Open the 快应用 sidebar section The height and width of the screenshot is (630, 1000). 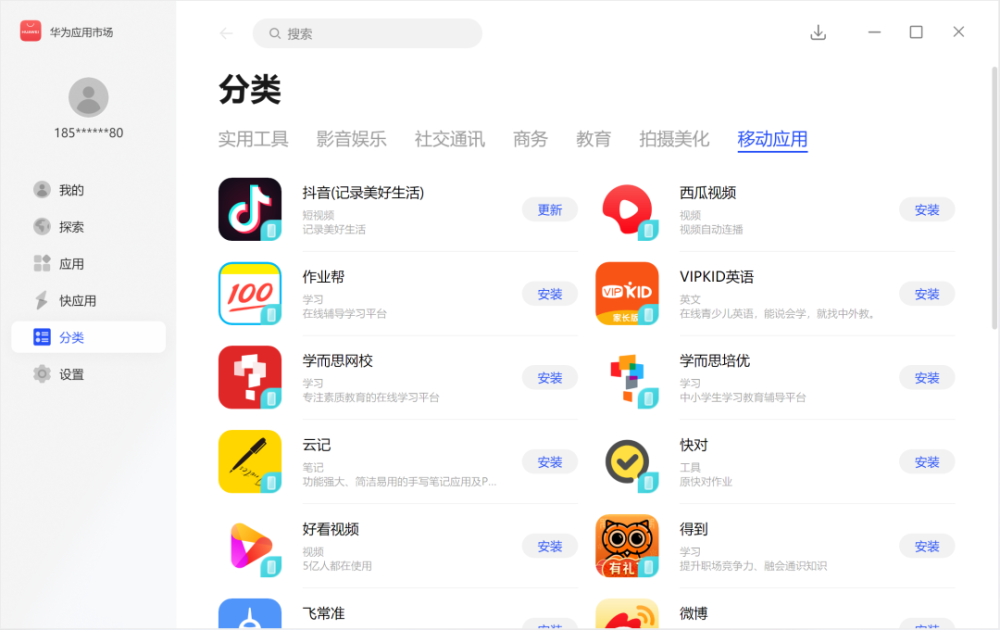(77, 301)
